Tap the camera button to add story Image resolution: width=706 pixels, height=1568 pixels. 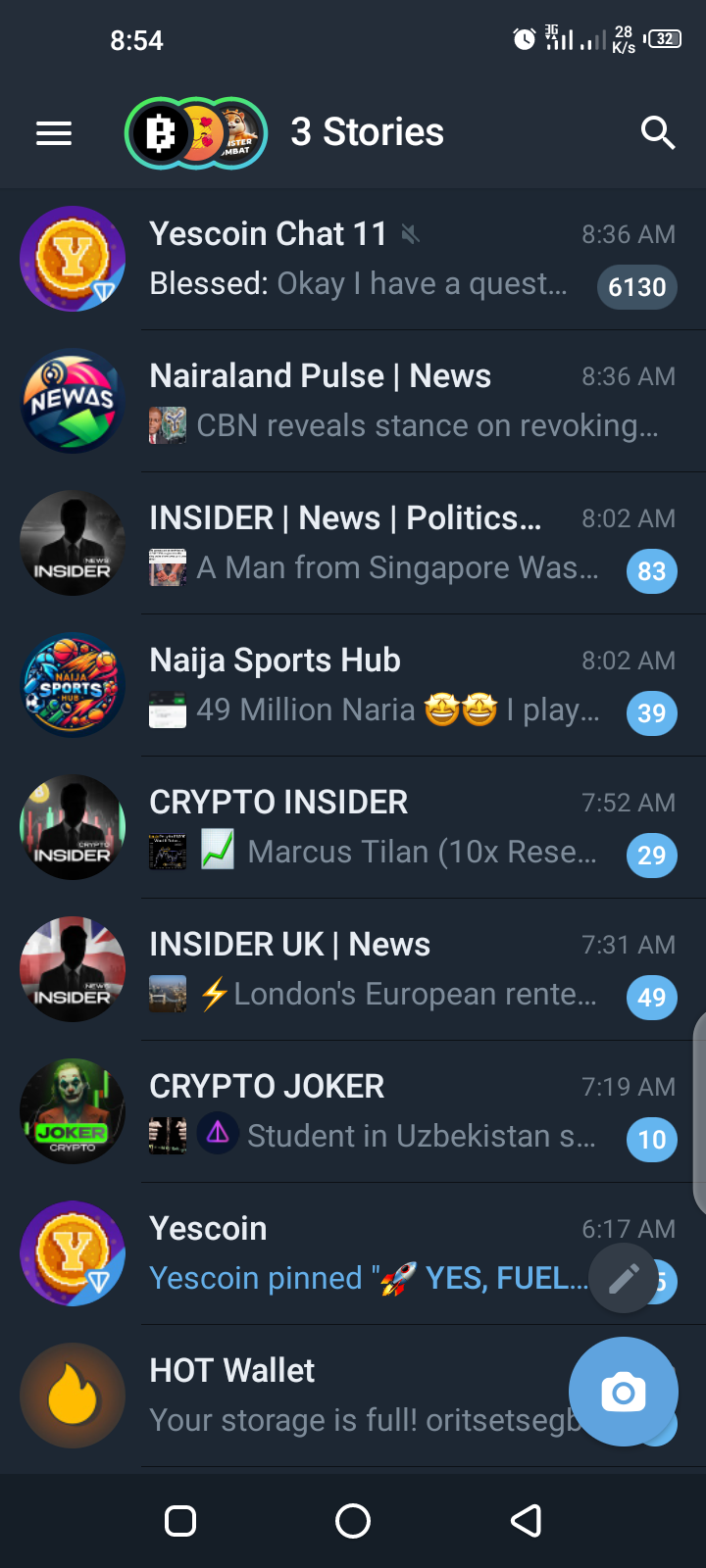[x=624, y=1392]
